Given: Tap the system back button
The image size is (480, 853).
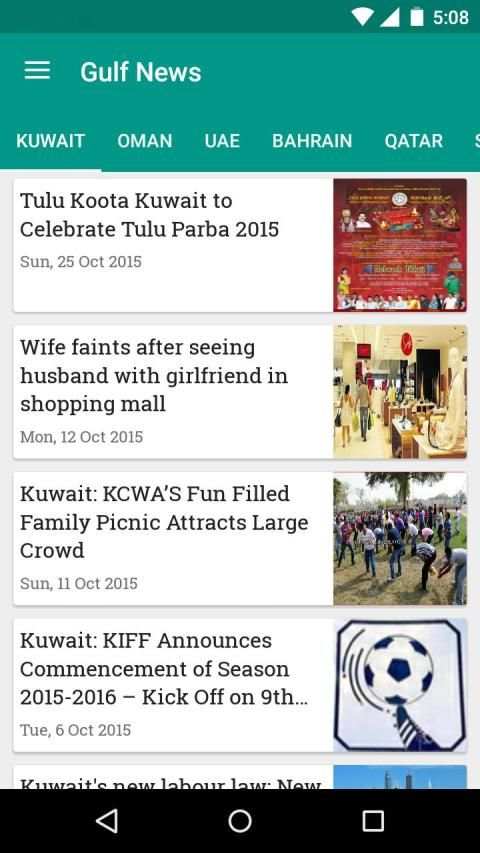Looking at the screenshot, I should pos(107,821).
